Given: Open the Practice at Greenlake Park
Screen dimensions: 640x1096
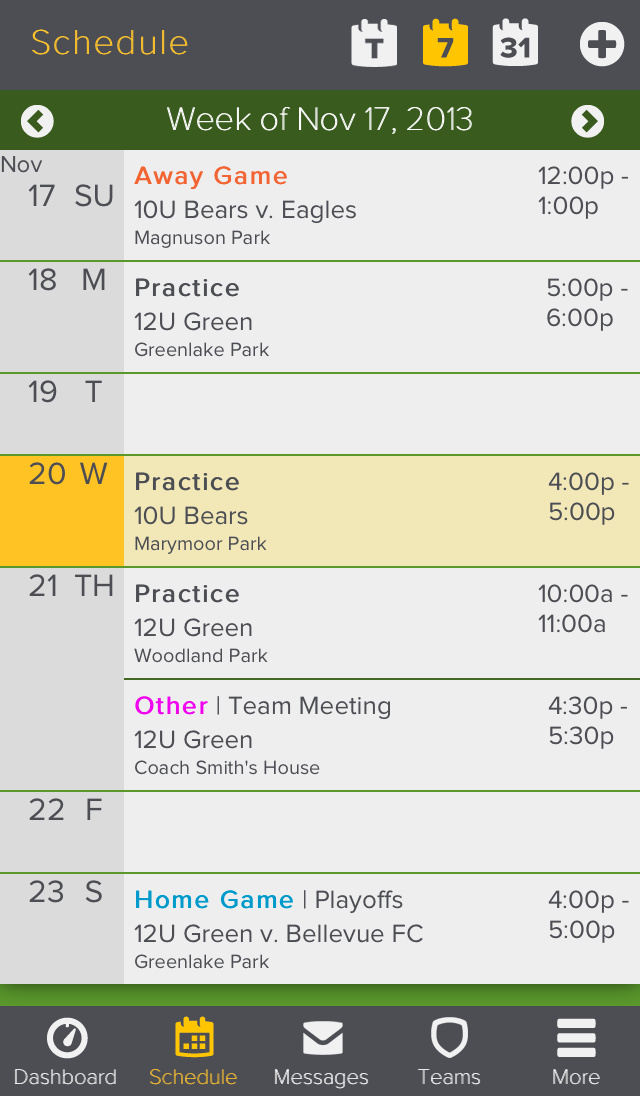Looking at the screenshot, I should (380, 318).
